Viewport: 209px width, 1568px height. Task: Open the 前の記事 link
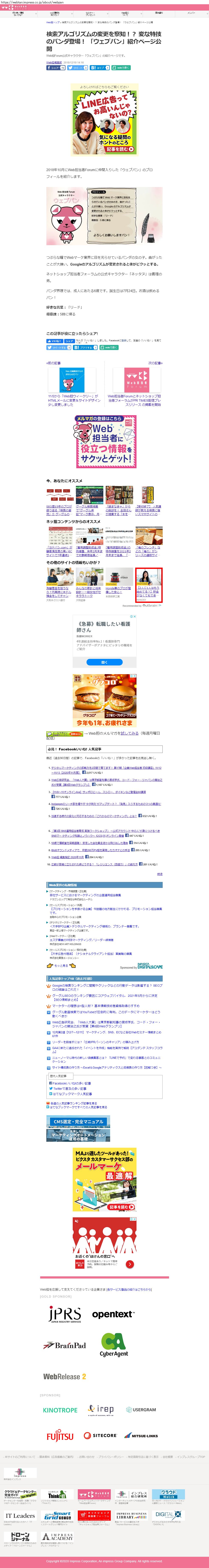coord(54,363)
